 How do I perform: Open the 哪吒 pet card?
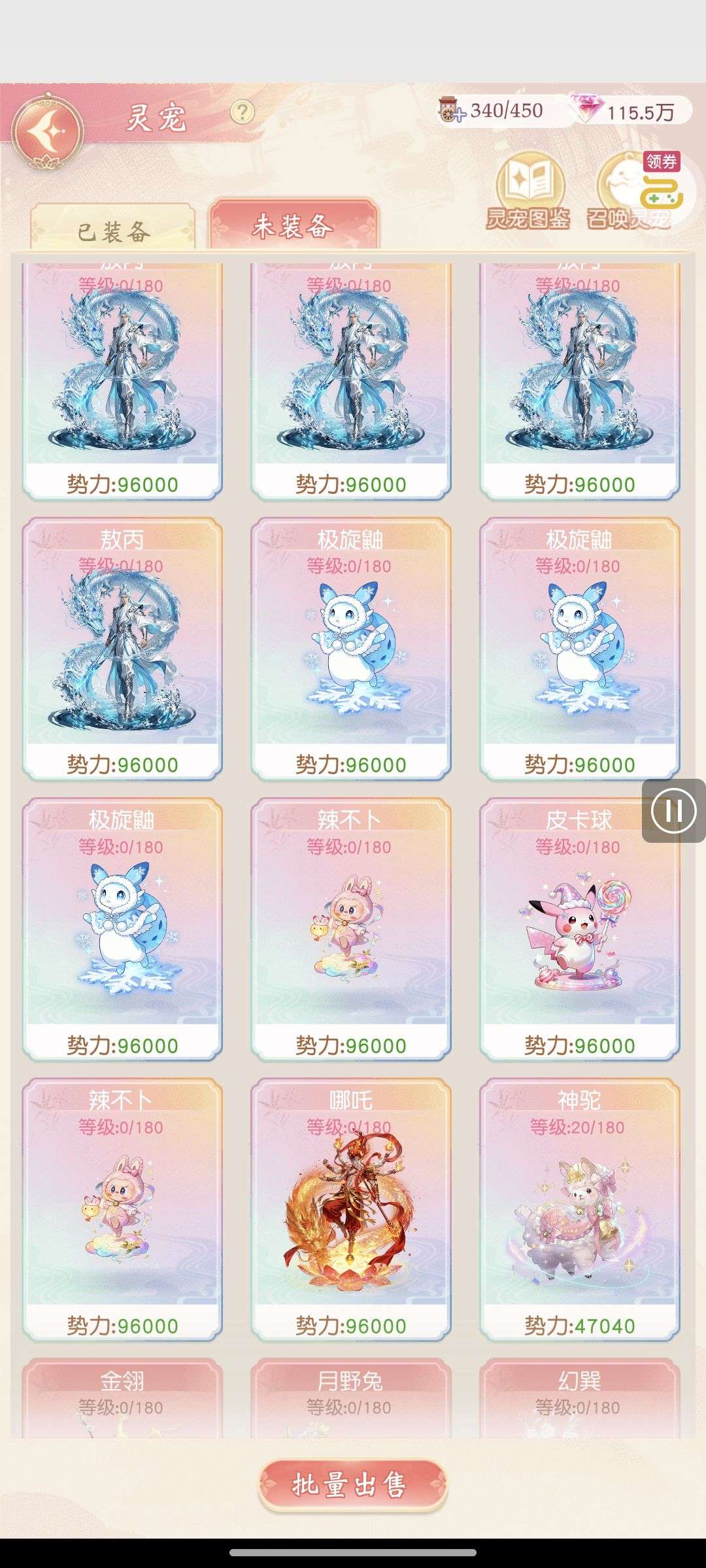point(350,1209)
